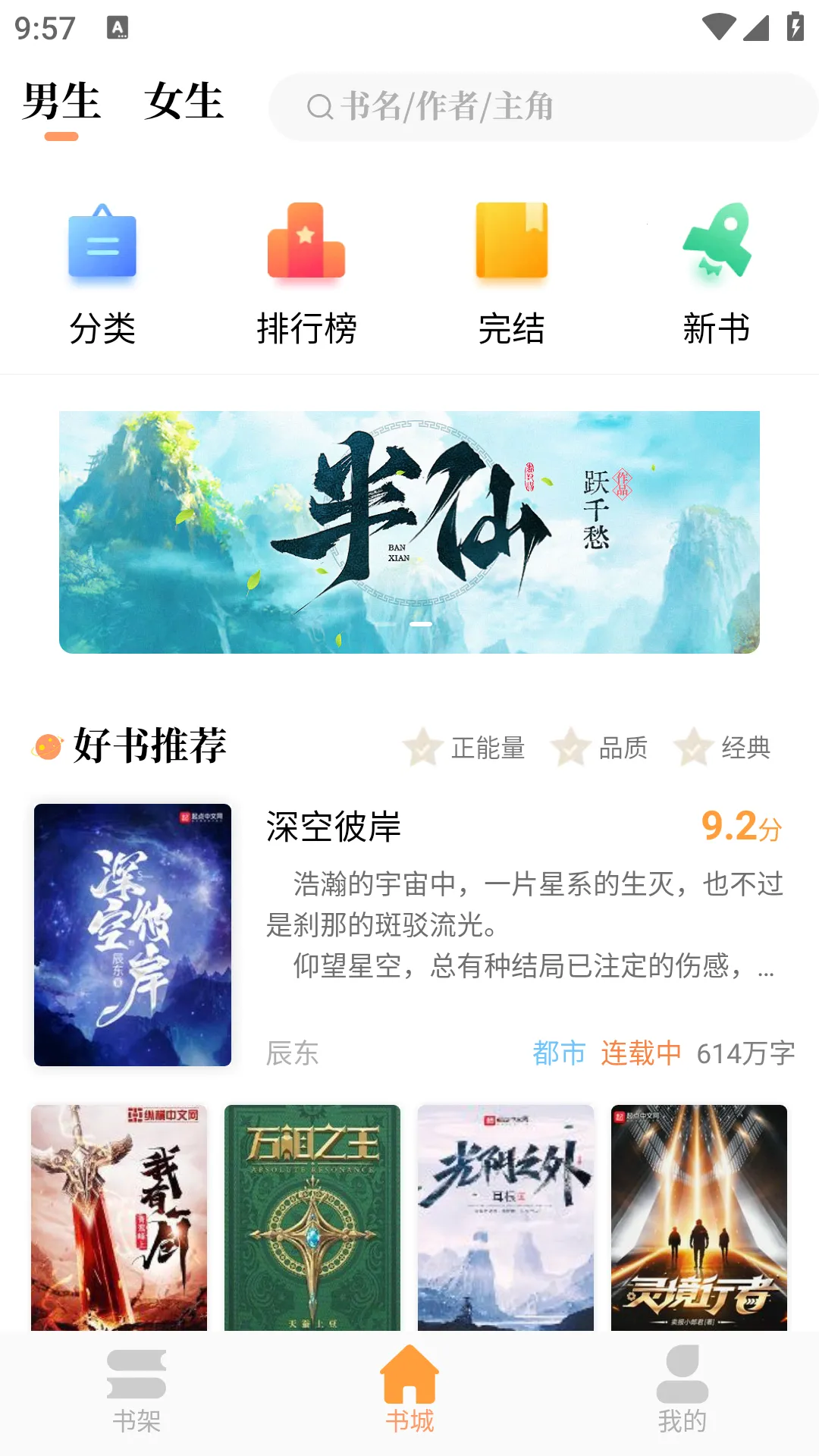Open the 排行榜 rankings

(x=306, y=274)
